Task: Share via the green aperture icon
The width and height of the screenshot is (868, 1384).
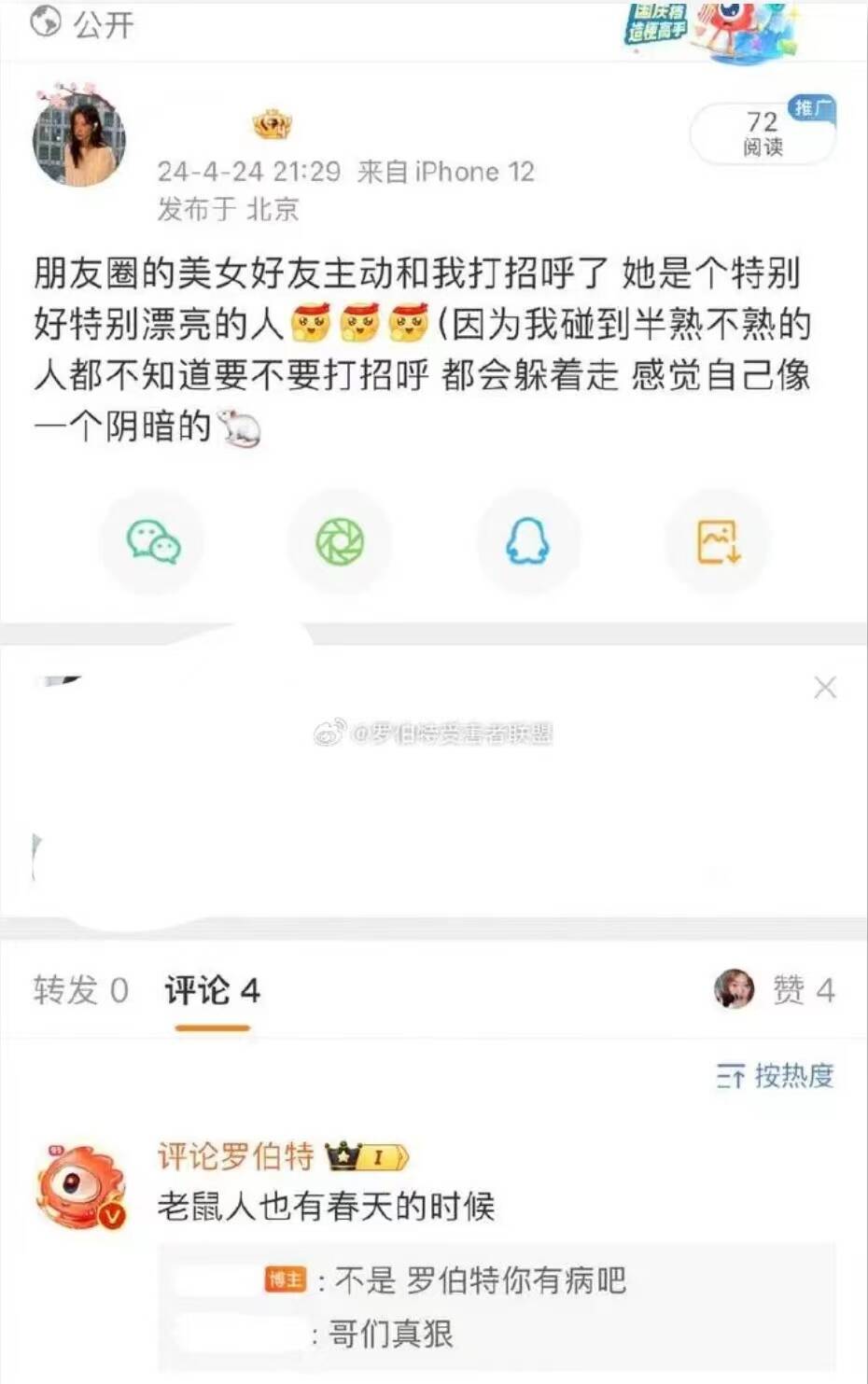Action: [340, 541]
